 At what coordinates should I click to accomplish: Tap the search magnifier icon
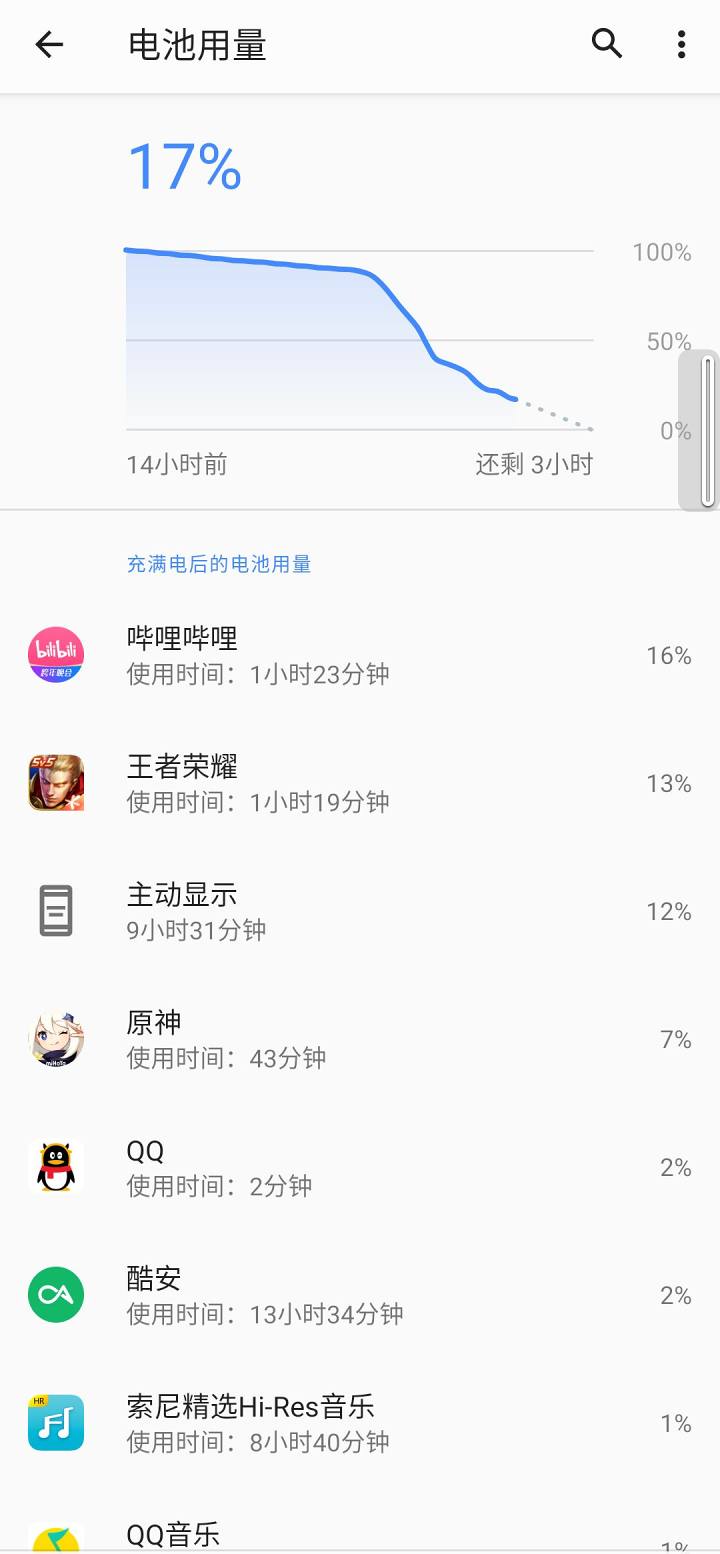[x=606, y=45]
